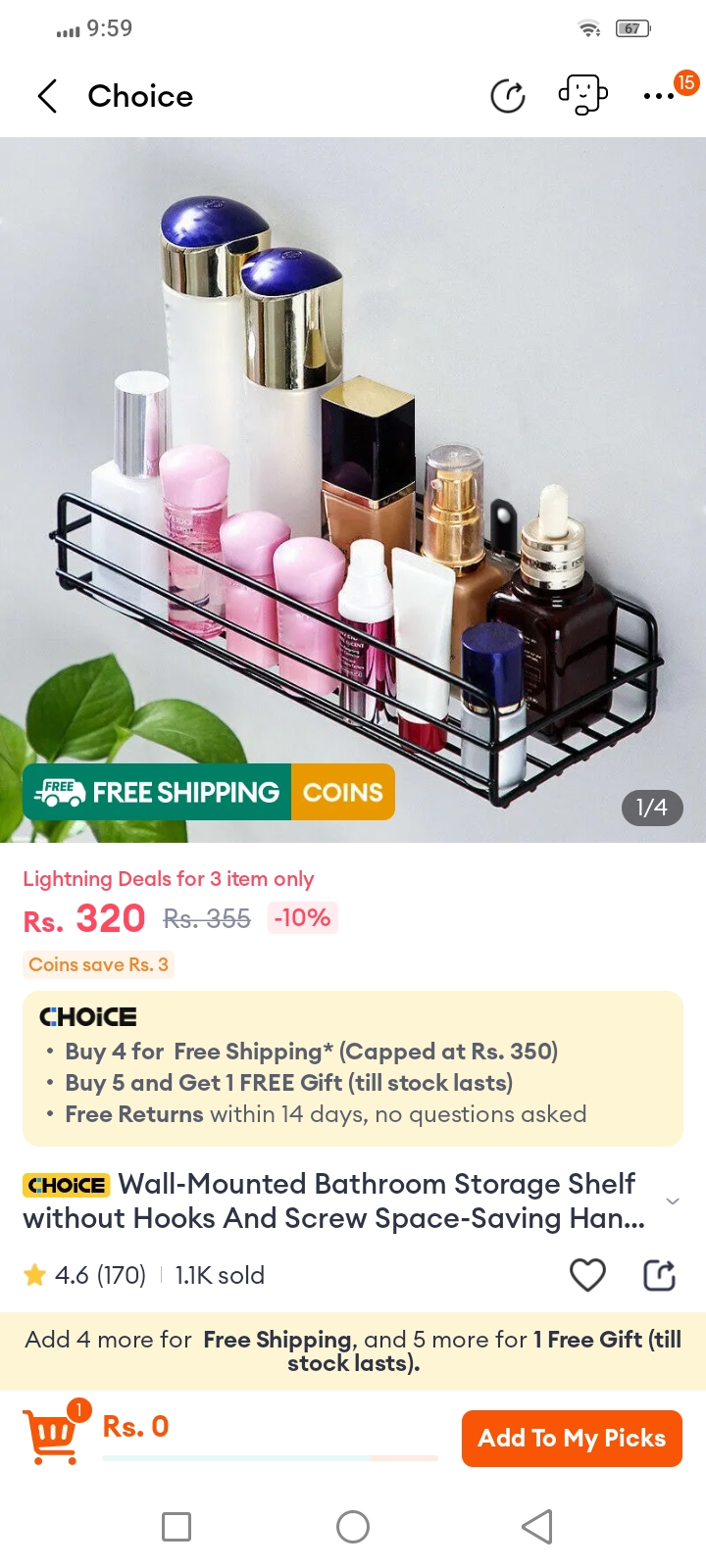Open Choice benefits info box
This screenshot has height=1568, width=706.
pyautogui.click(x=353, y=1068)
